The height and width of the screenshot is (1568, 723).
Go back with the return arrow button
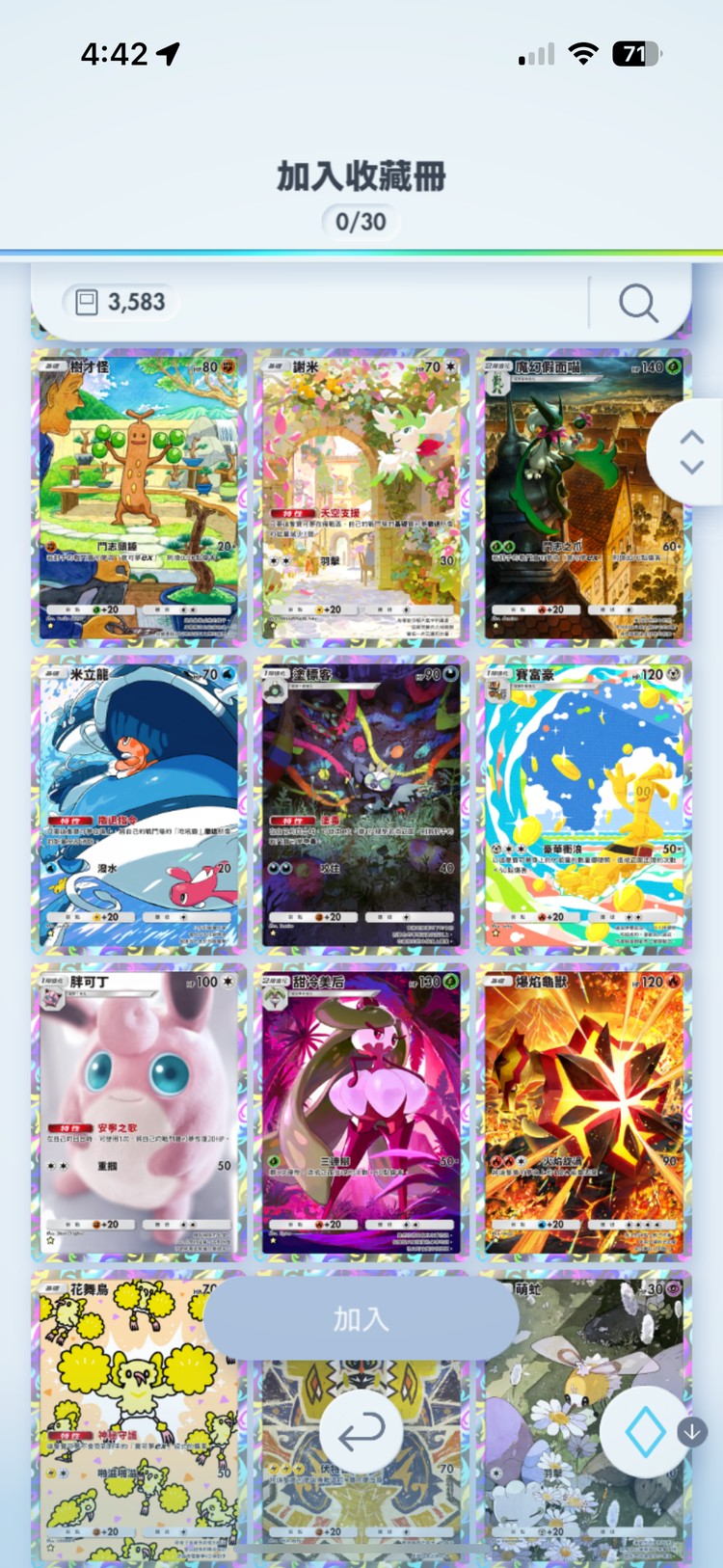pos(361,1432)
